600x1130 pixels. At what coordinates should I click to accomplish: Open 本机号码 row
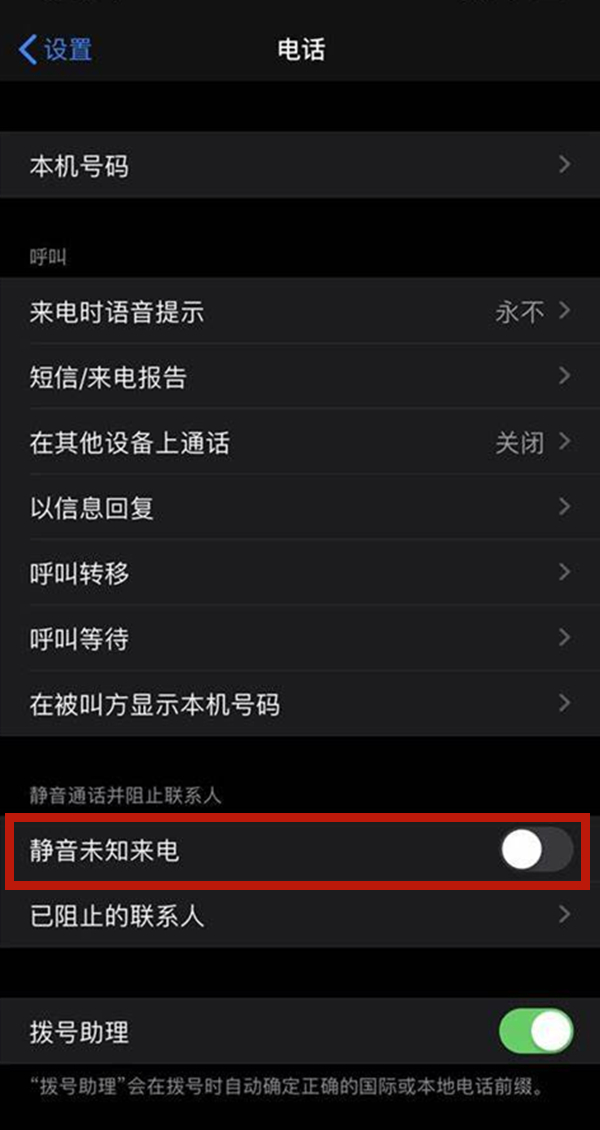pyautogui.click(x=300, y=165)
